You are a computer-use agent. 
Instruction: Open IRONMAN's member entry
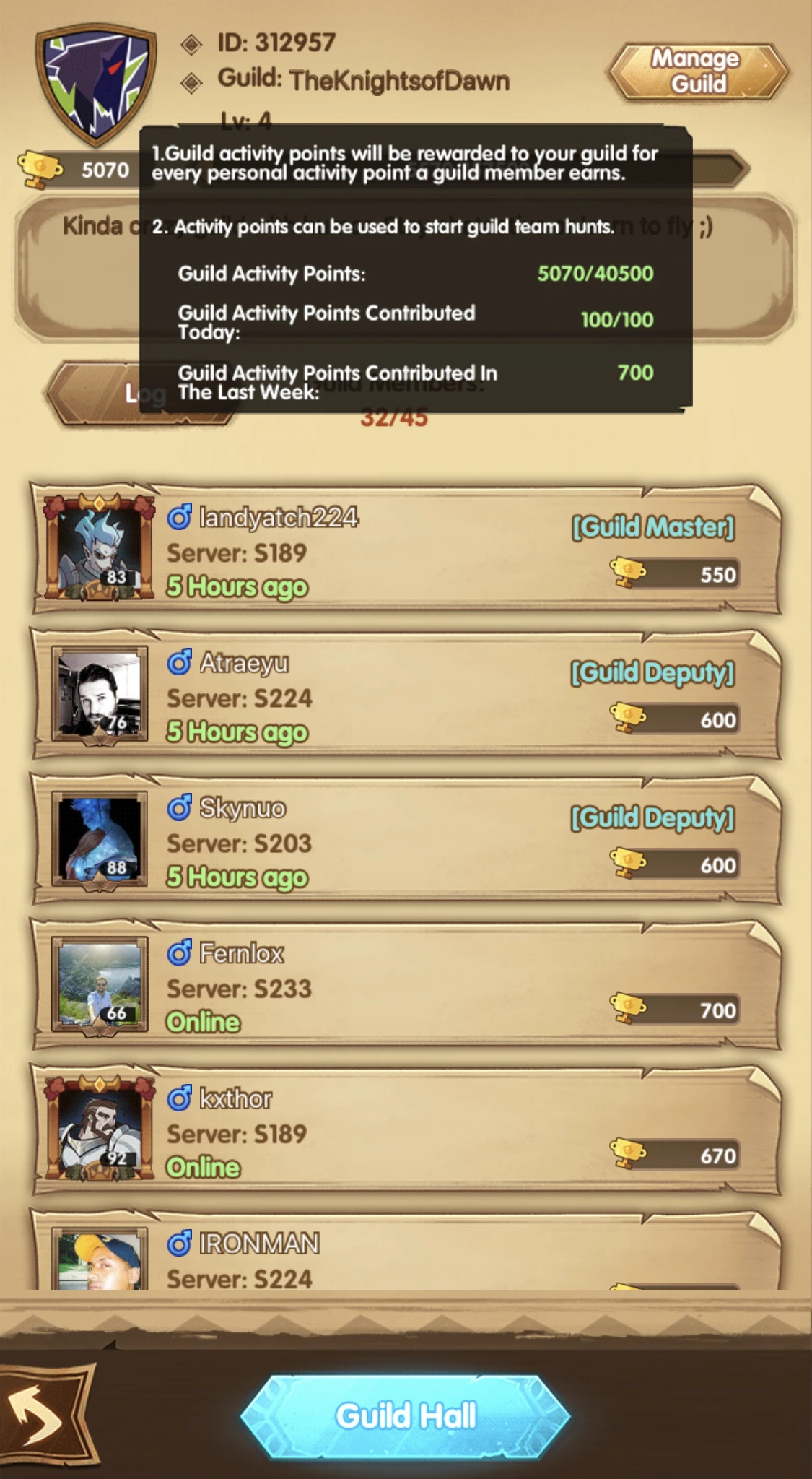404,1258
